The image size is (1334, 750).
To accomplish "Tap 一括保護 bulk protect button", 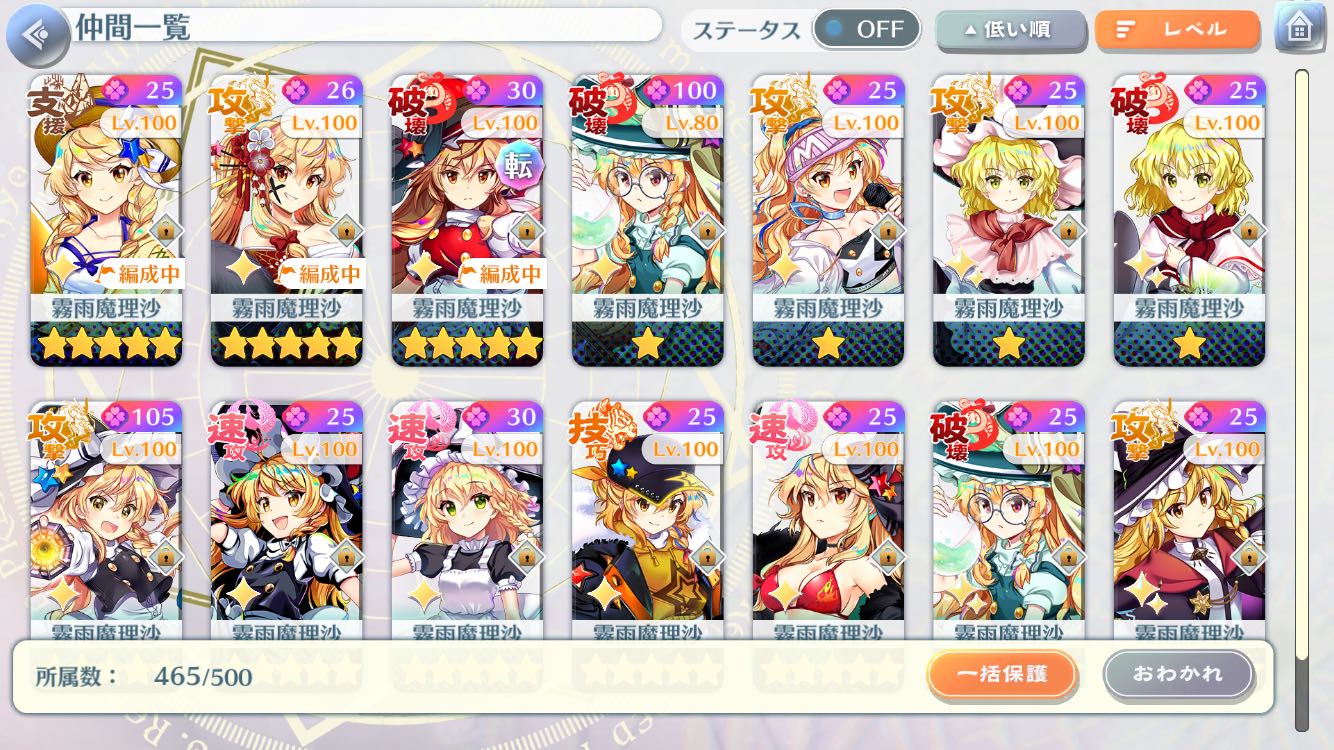I will 1002,674.
